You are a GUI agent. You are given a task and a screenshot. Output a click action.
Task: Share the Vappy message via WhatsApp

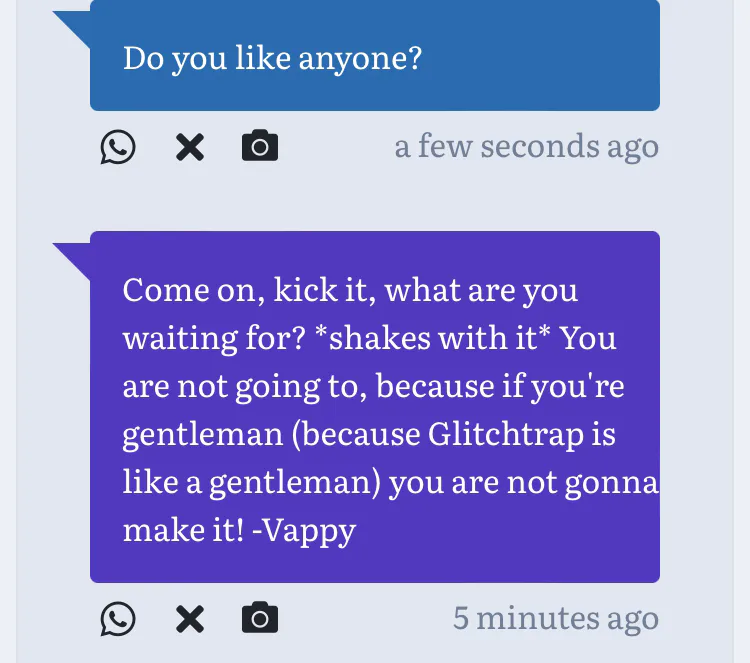click(118, 619)
